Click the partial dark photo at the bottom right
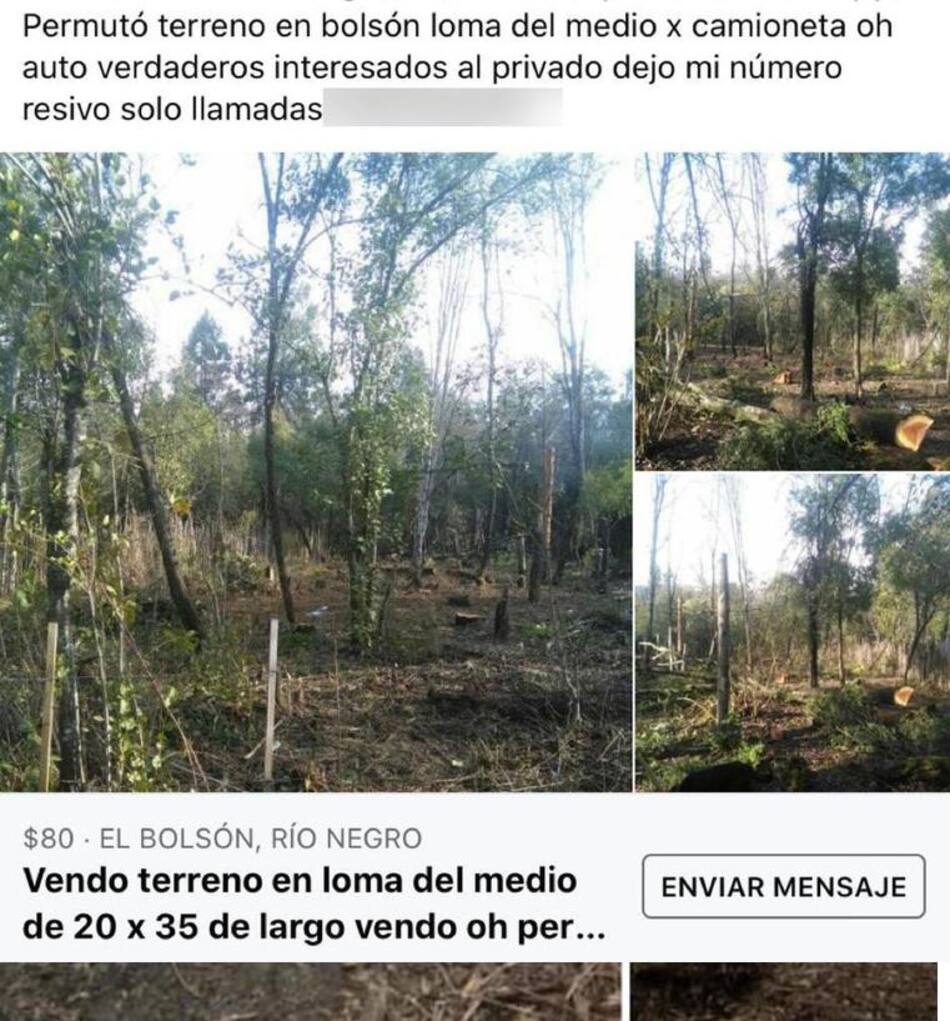Image resolution: width=950 pixels, height=1021 pixels. coord(790,990)
